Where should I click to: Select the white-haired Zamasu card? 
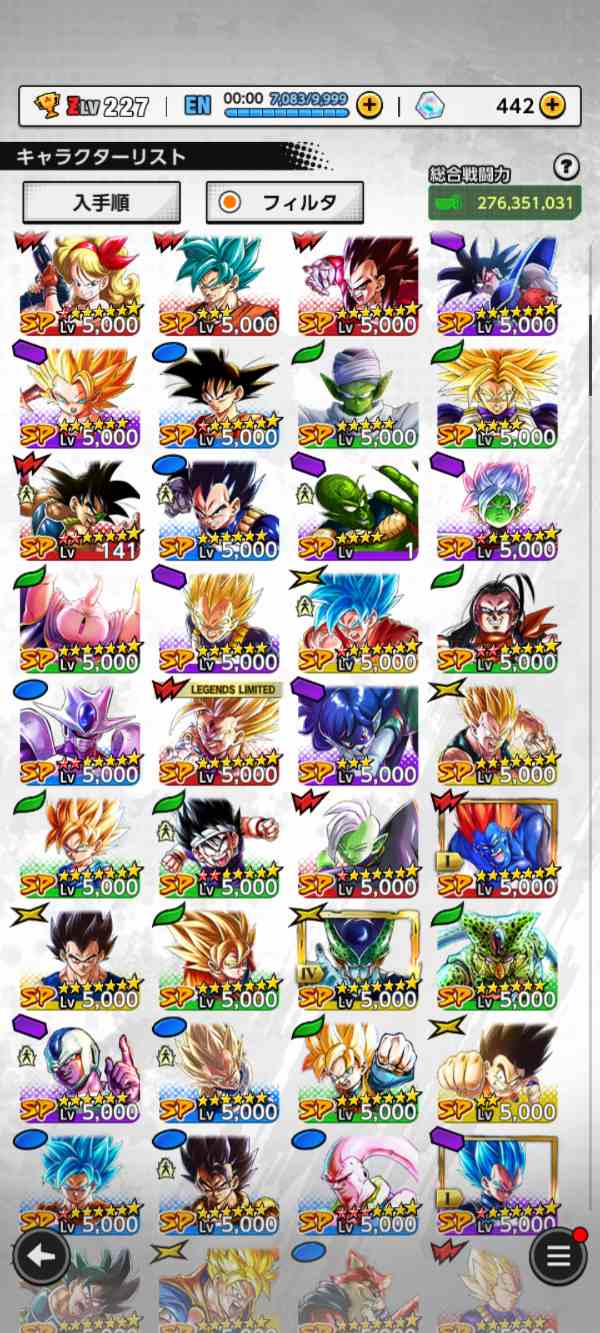coord(358,845)
